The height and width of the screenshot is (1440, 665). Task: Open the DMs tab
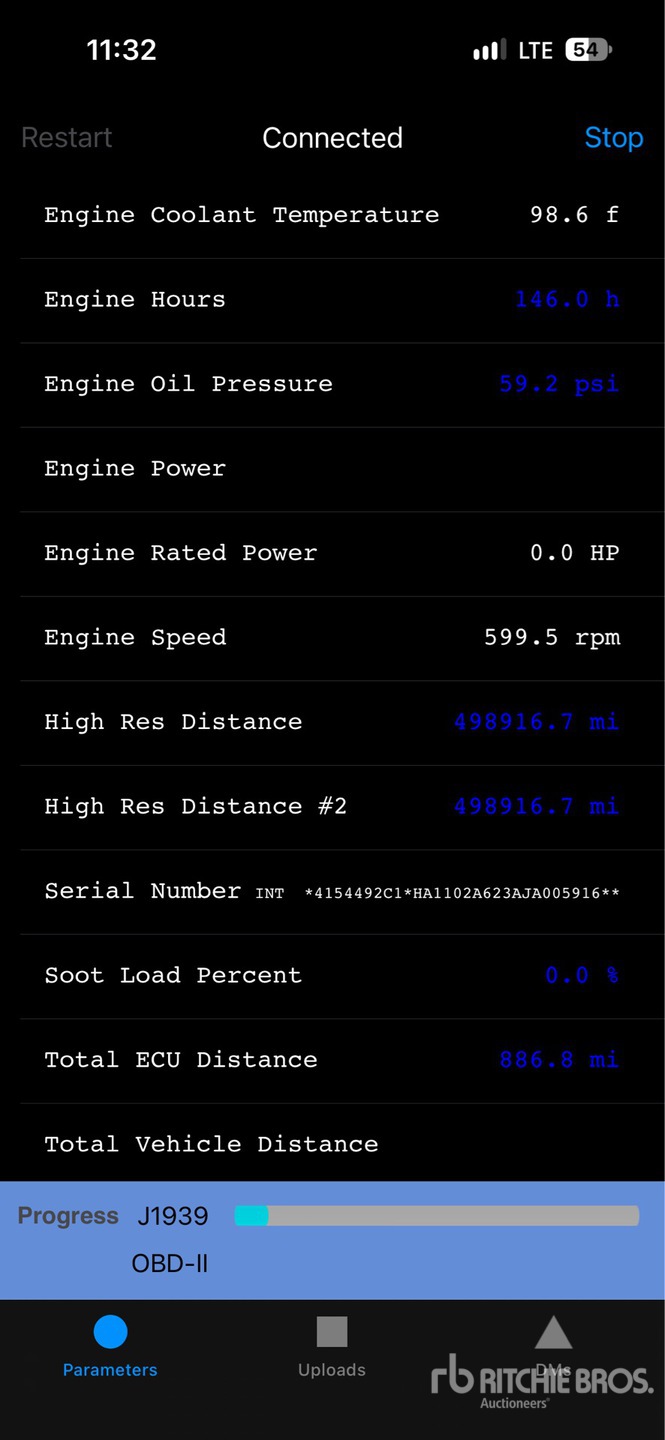[x=553, y=1348]
